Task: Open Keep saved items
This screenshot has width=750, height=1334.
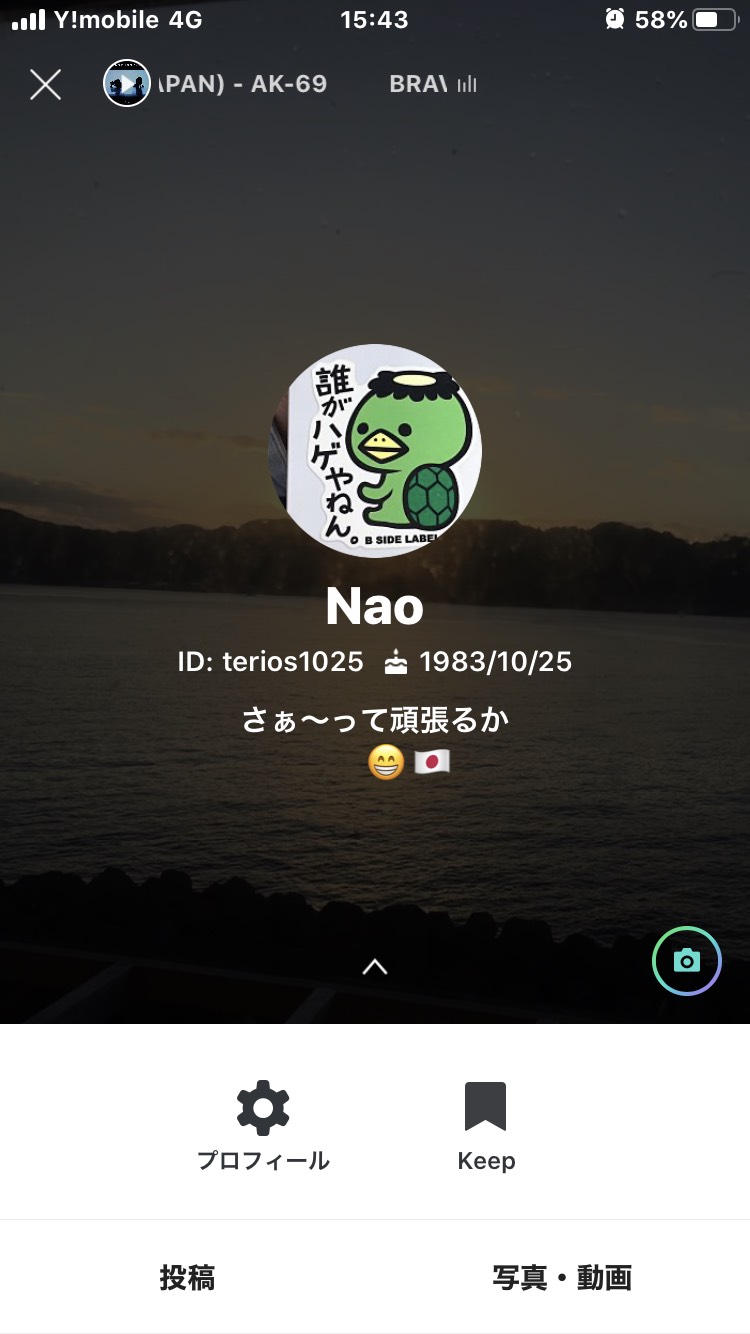Action: click(x=486, y=1126)
